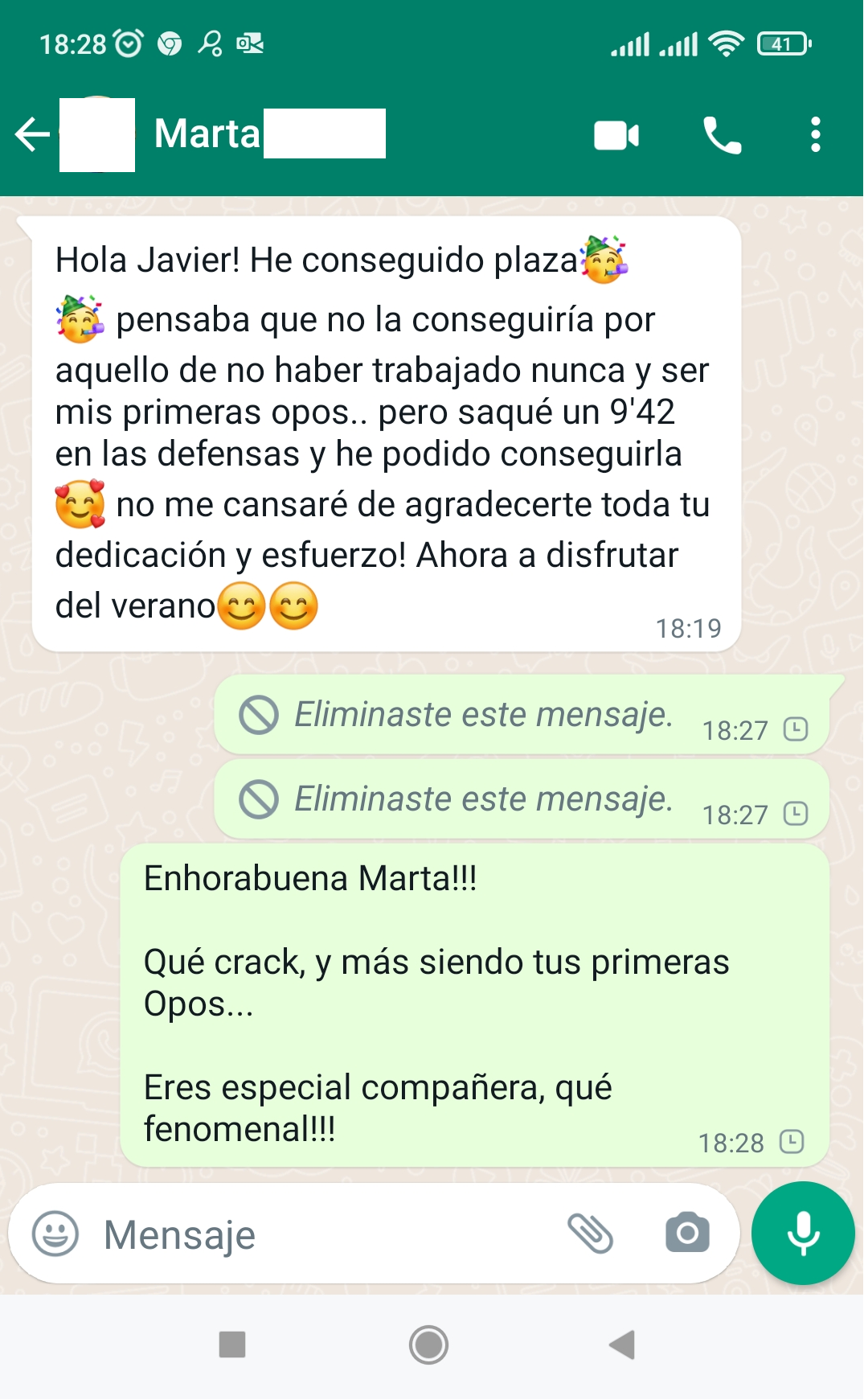
Task: Start a video call with Marta
Action: (x=616, y=135)
